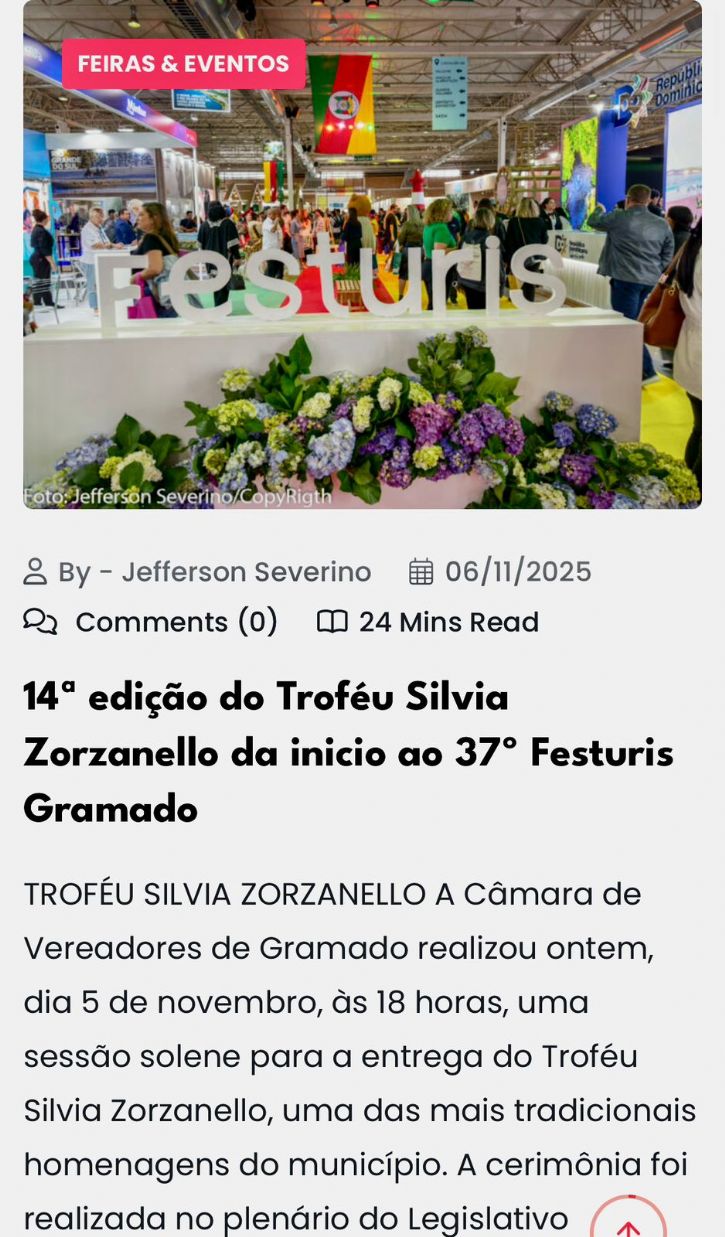The height and width of the screenshot is (1237, 725).
Task: Open the Comments (0) section
Action: [176, 622]
